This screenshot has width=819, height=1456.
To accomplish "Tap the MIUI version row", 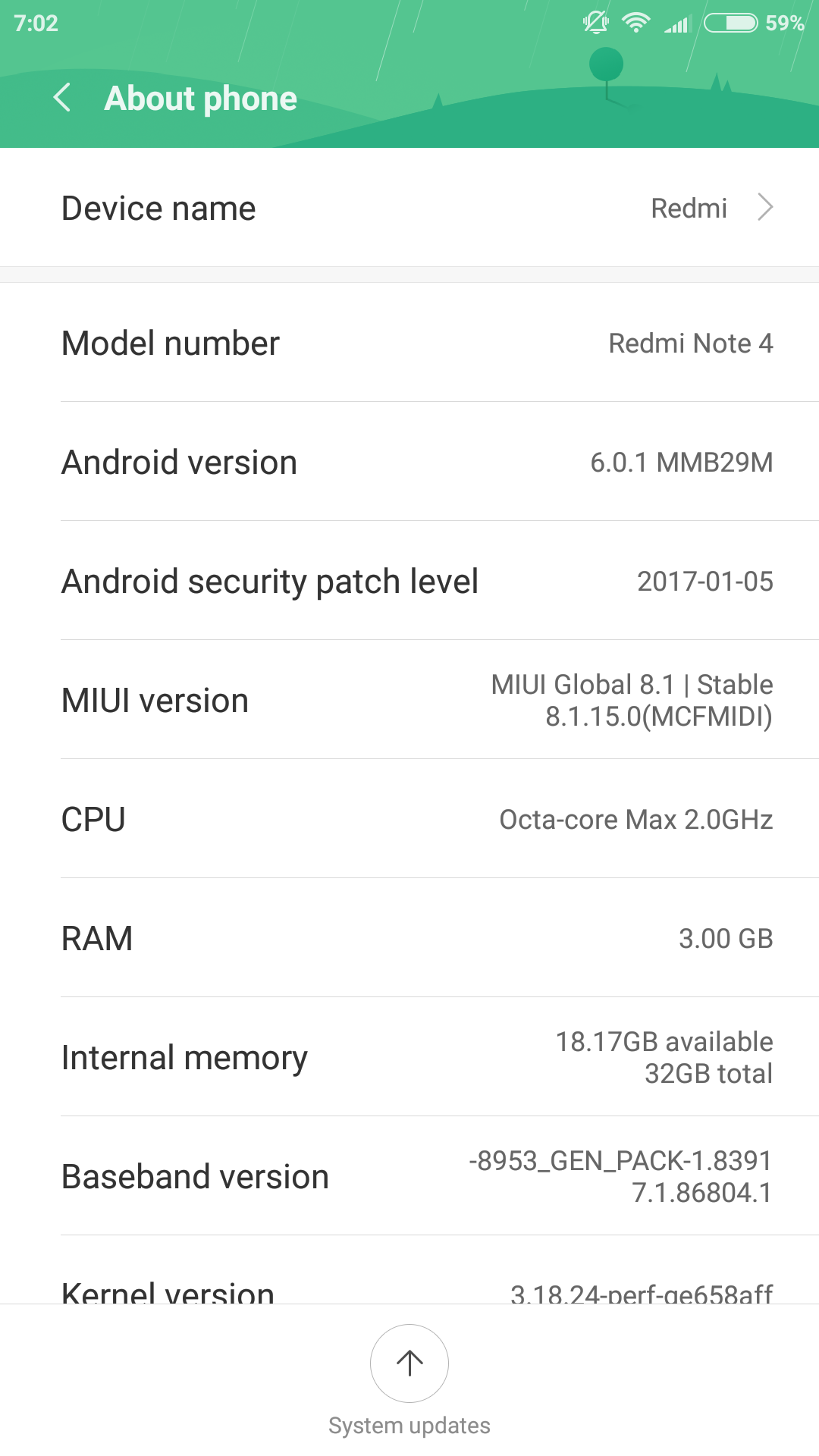I will (409, 700).
